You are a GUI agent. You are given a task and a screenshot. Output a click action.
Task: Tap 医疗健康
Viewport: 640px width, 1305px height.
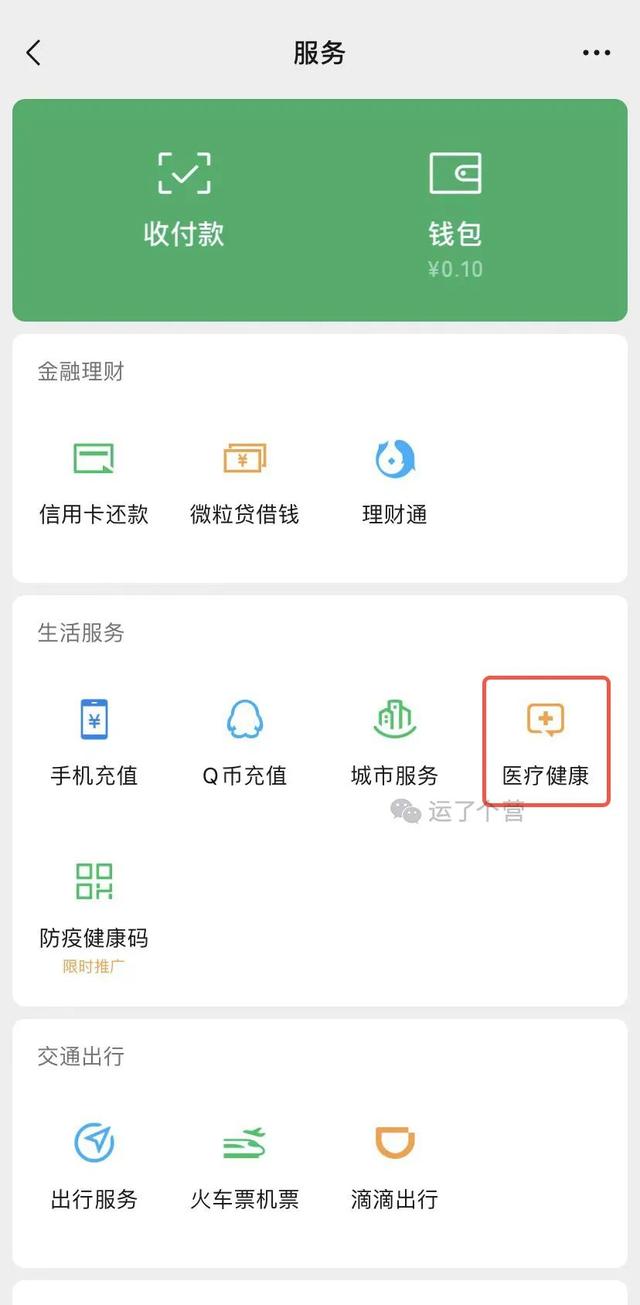point(546,743)
